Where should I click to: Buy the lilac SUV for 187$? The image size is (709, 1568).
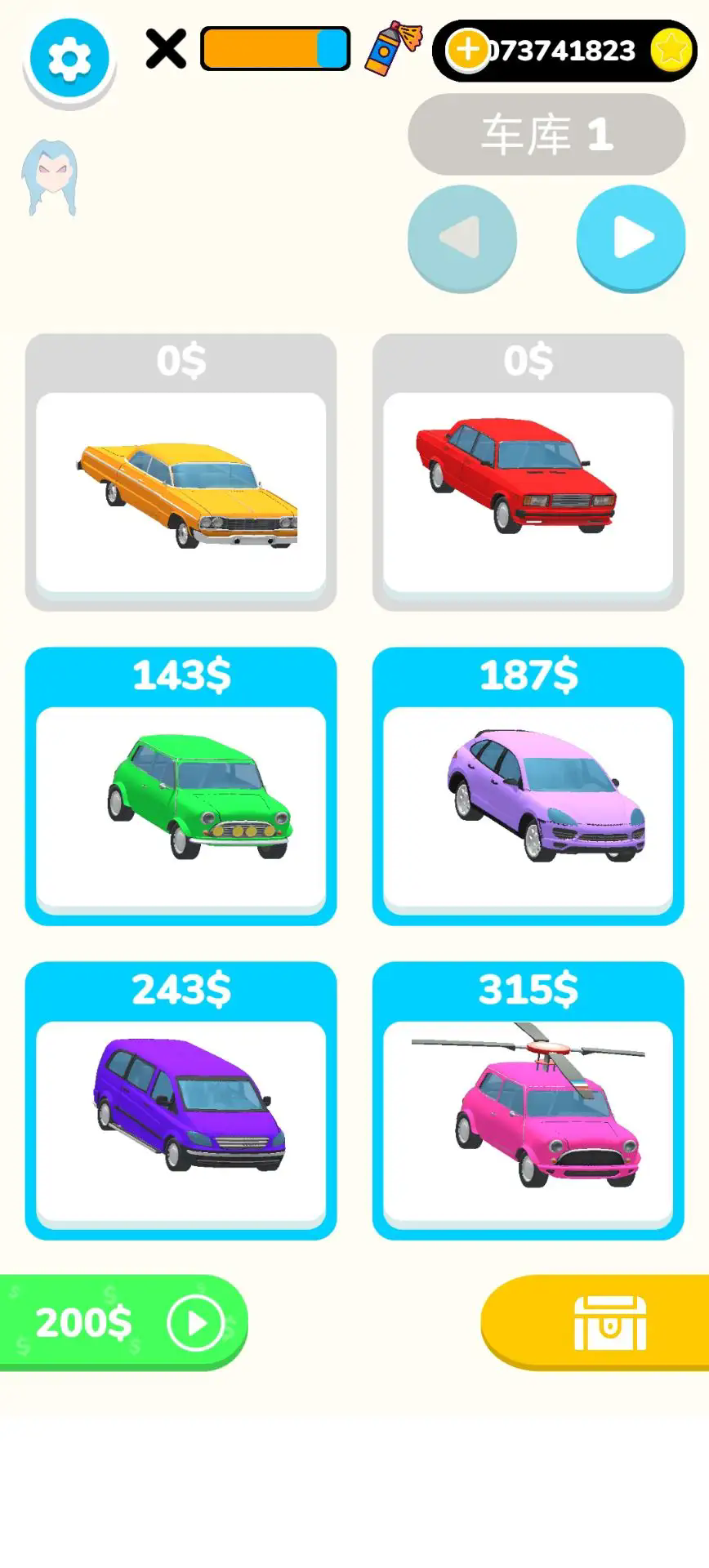click(528, 804)
